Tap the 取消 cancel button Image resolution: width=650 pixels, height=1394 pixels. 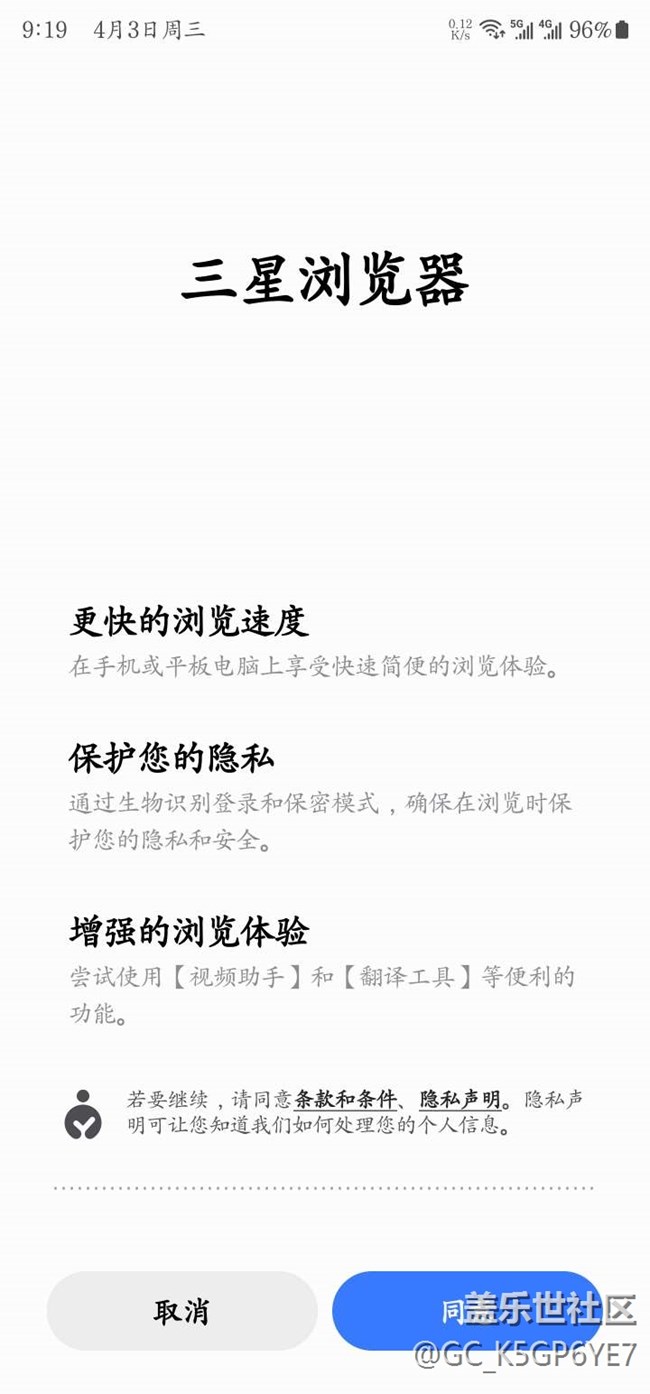coord(182,1311)
